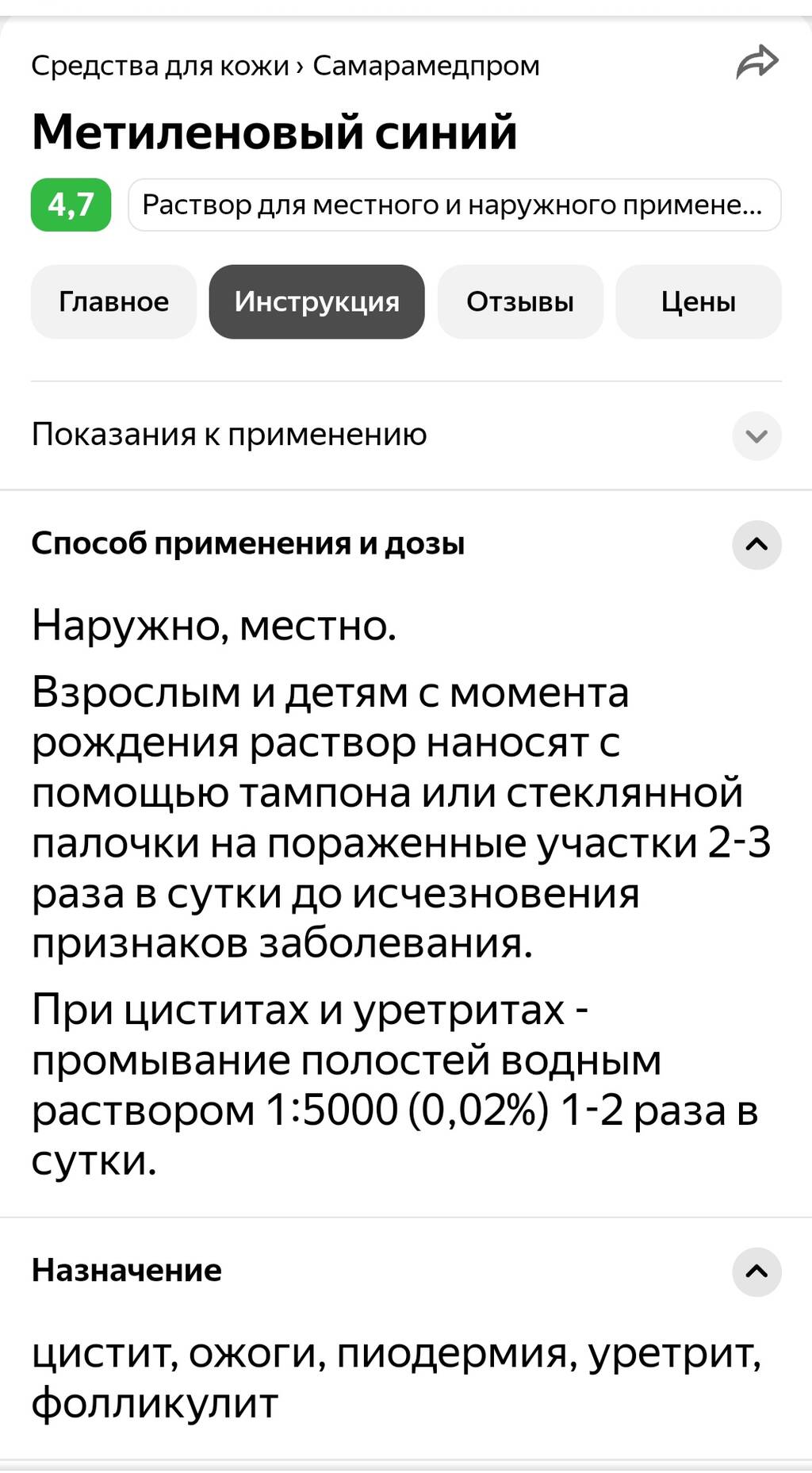The width and height of the screenshot is (812, 1473).
Task: Switch to the Отзывы tab
Action: pos(520,301)
